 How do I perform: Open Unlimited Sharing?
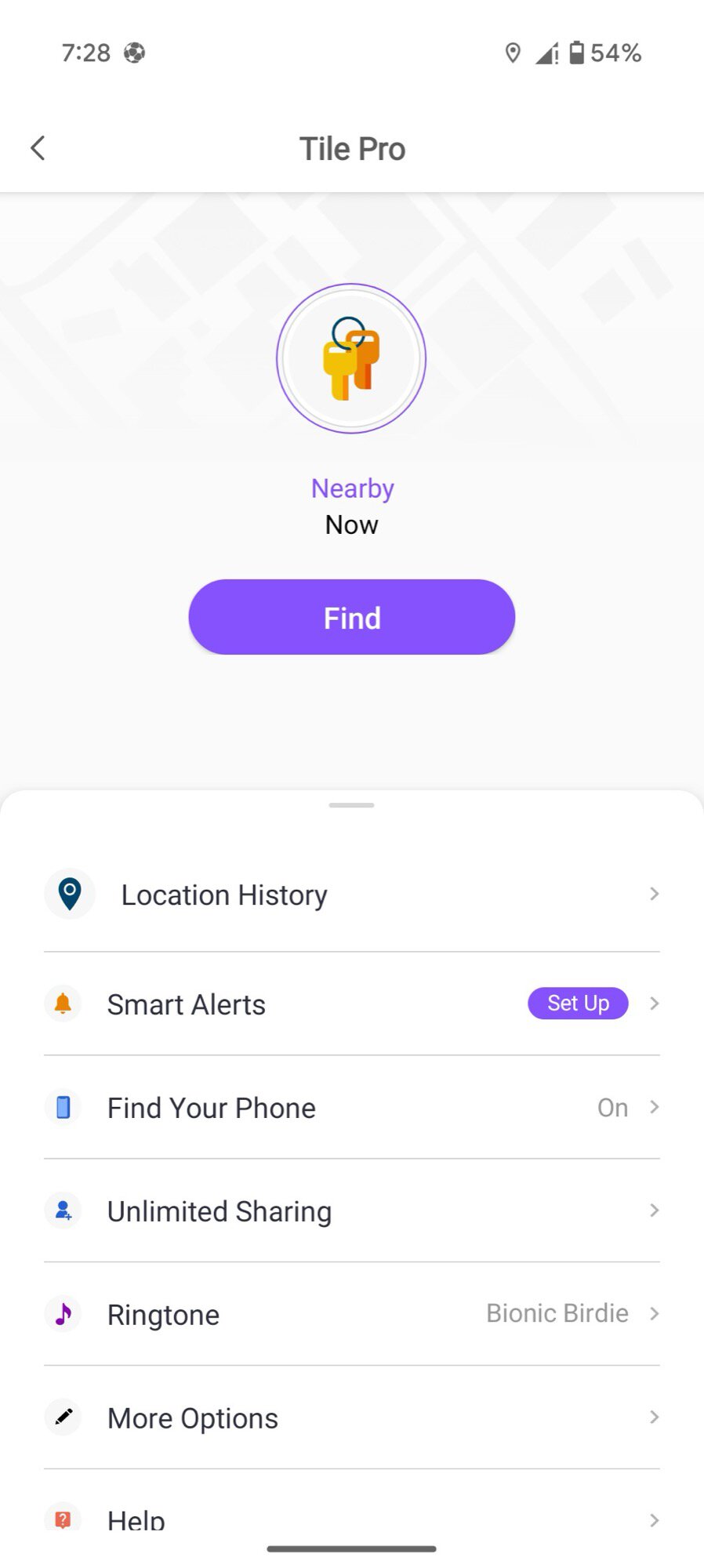tap(351, 1211)
